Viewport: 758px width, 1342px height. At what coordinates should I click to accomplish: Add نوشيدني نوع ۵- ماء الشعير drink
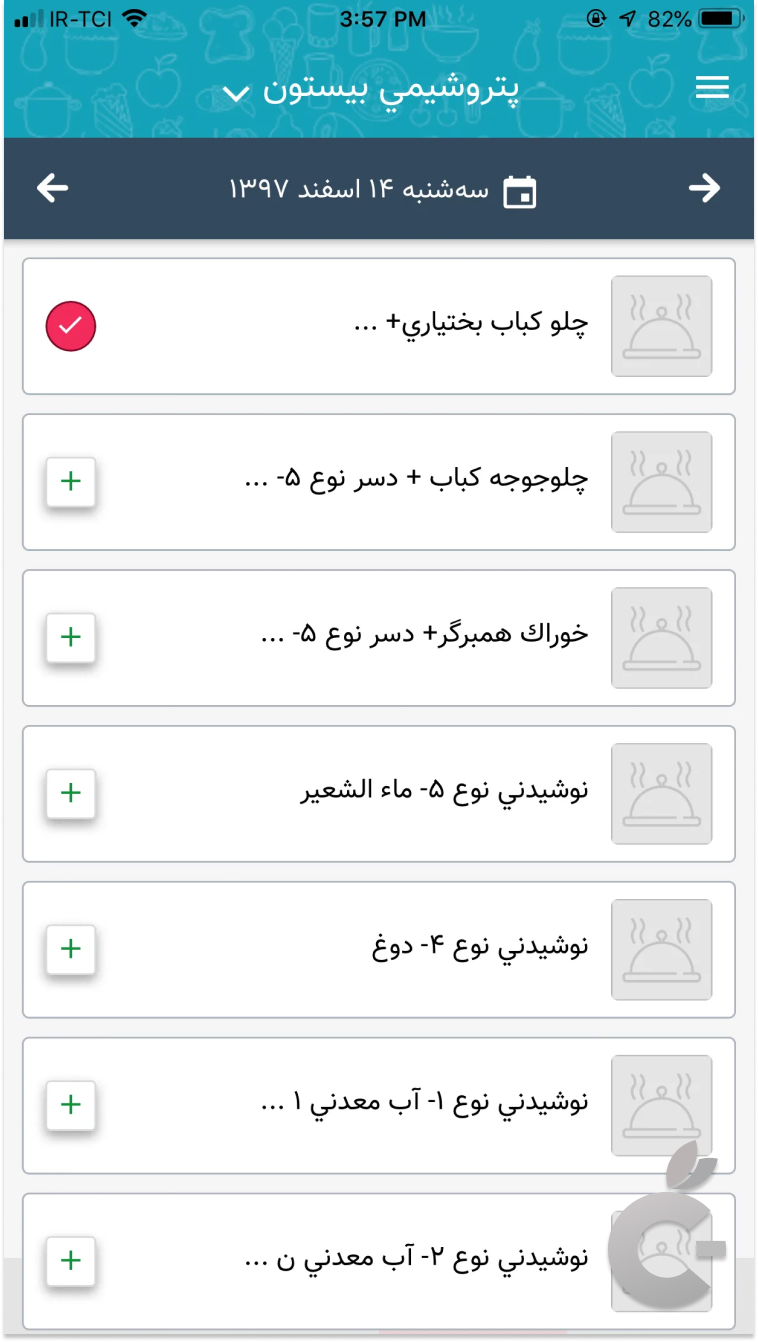[x=71, y=793]
